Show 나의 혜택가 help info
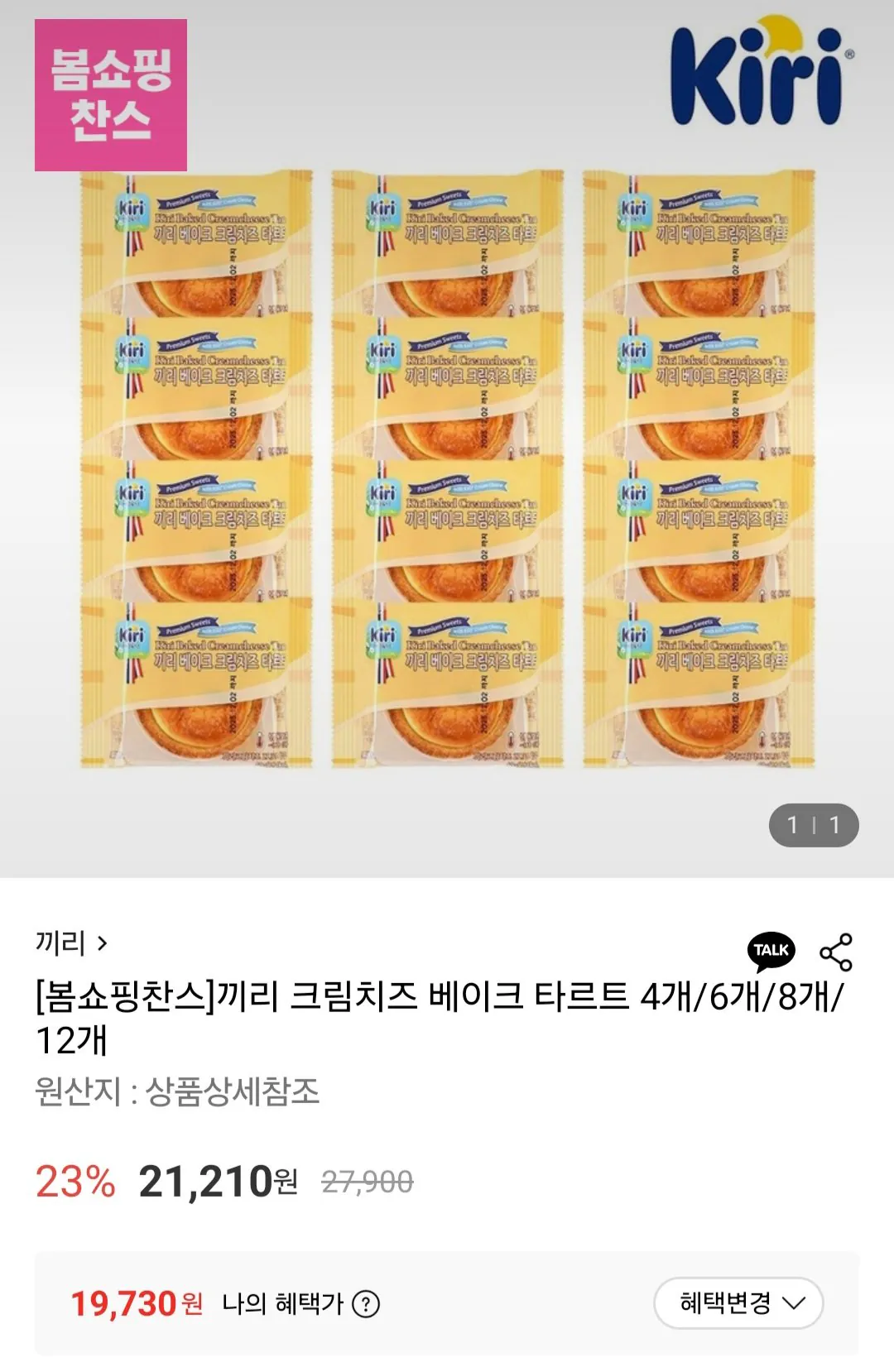 click(366, 1304)
